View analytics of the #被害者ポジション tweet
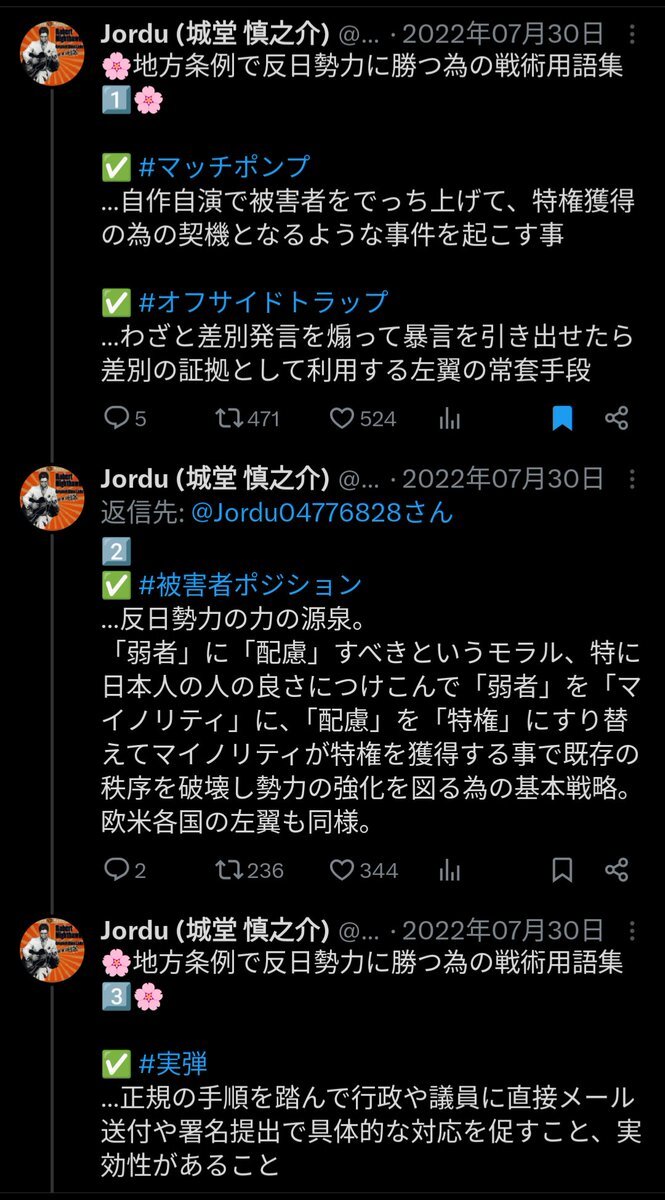The width and height of the screenshot is (665, 1200). pyautogui.click(x=450, y=870)
